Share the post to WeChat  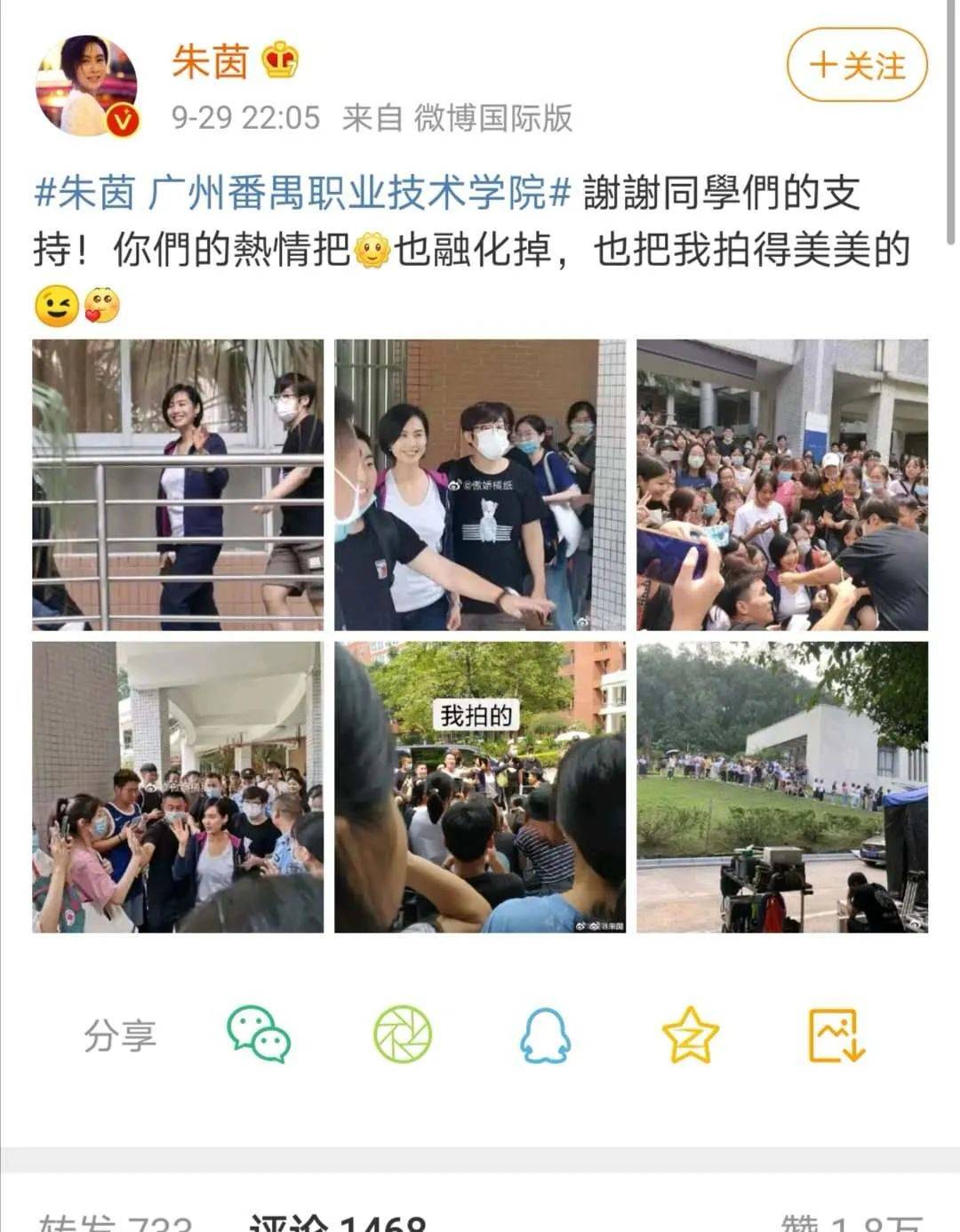pyautogui.click(x=258, y=1034)
